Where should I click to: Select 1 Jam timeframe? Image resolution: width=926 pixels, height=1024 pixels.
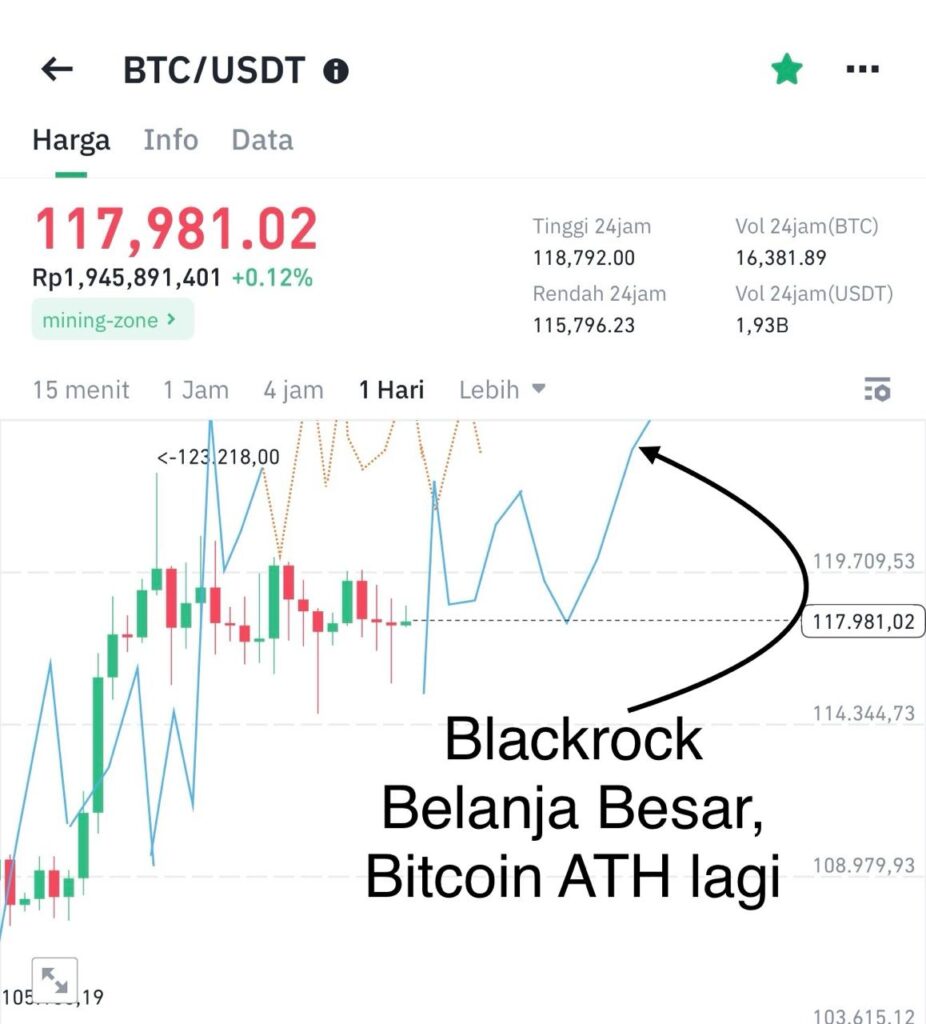[196, 389]
